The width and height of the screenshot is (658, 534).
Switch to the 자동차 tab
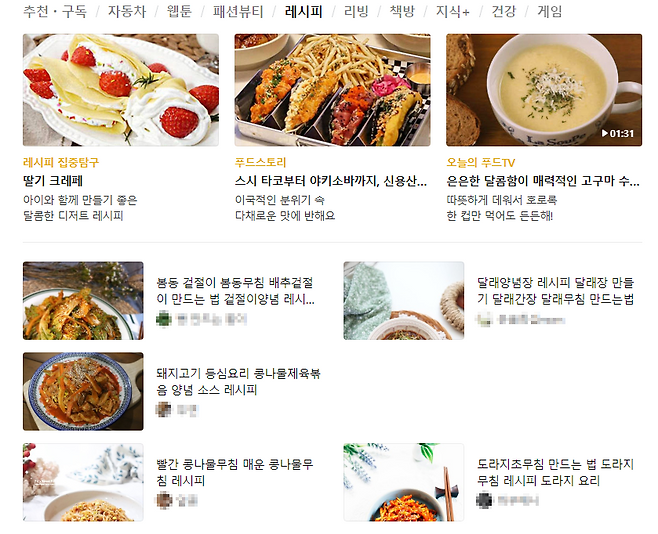click(x=126, y=12)
